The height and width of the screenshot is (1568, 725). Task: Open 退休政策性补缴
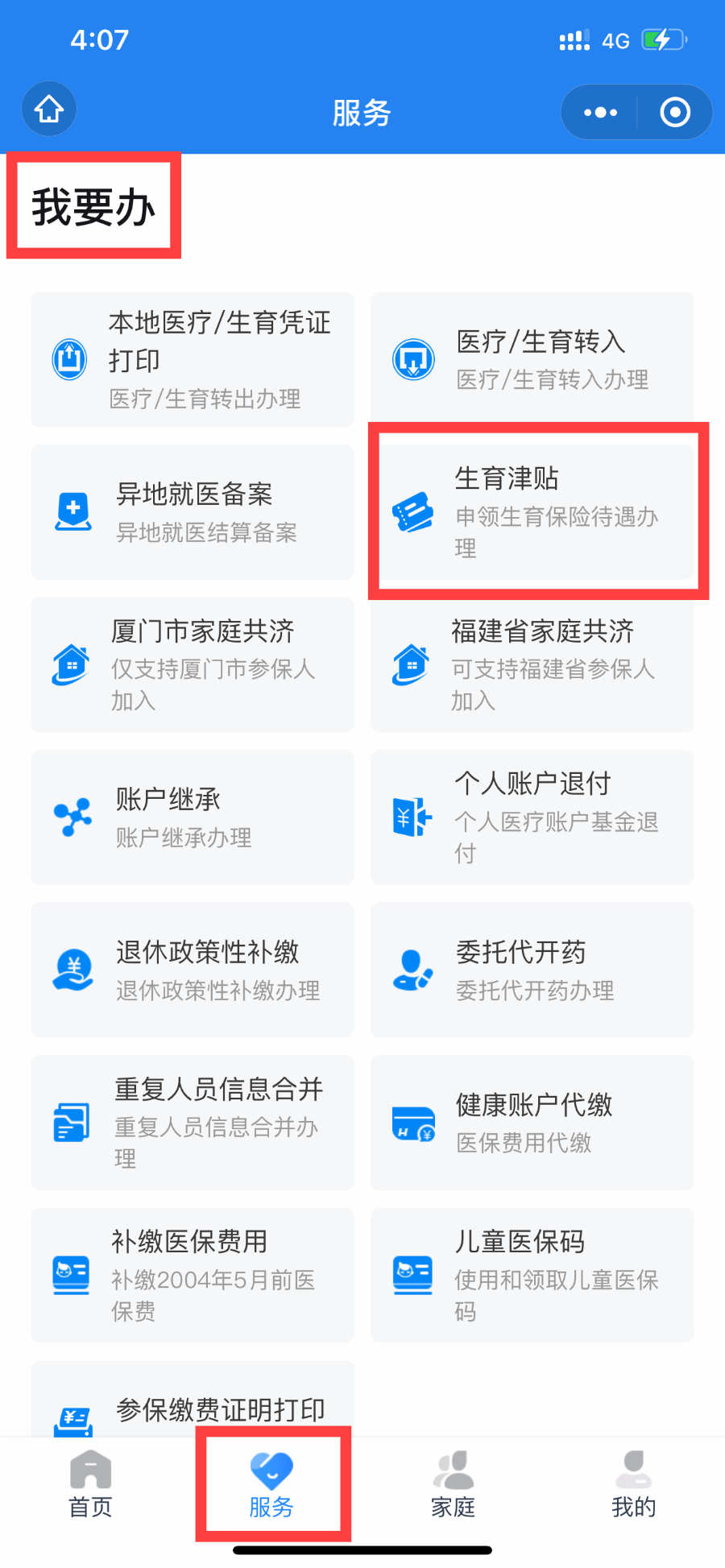click(x=193, y=970)
